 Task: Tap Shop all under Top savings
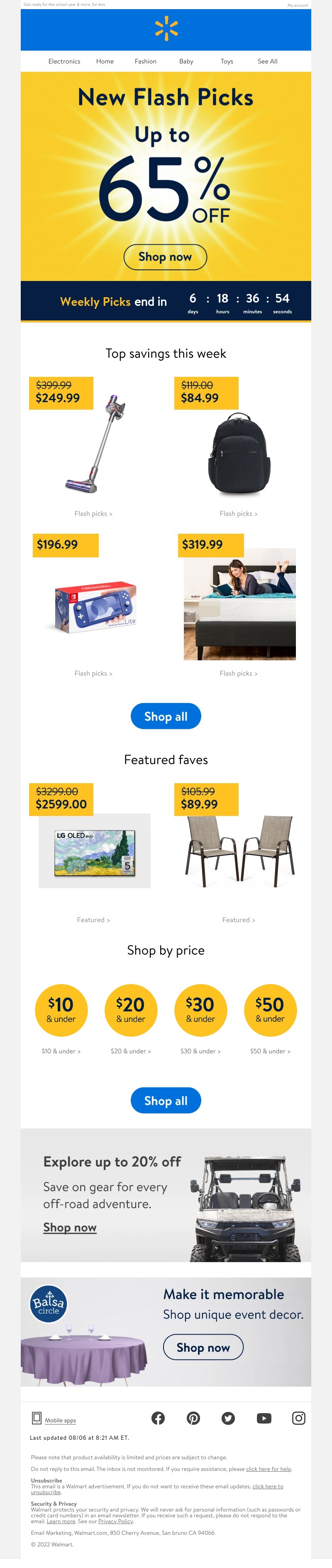(166, 716)
